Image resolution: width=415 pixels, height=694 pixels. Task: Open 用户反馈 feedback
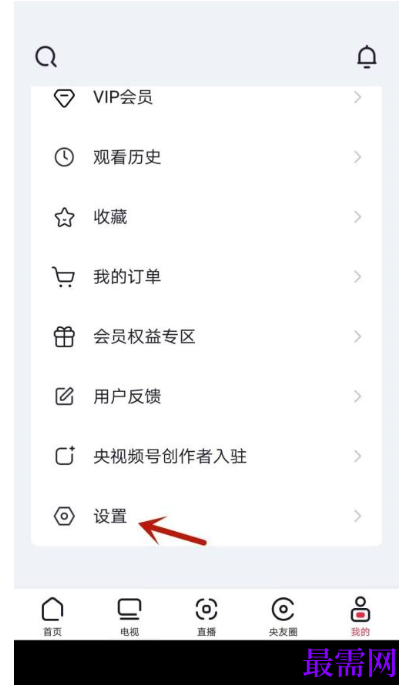tap(206, 397)
